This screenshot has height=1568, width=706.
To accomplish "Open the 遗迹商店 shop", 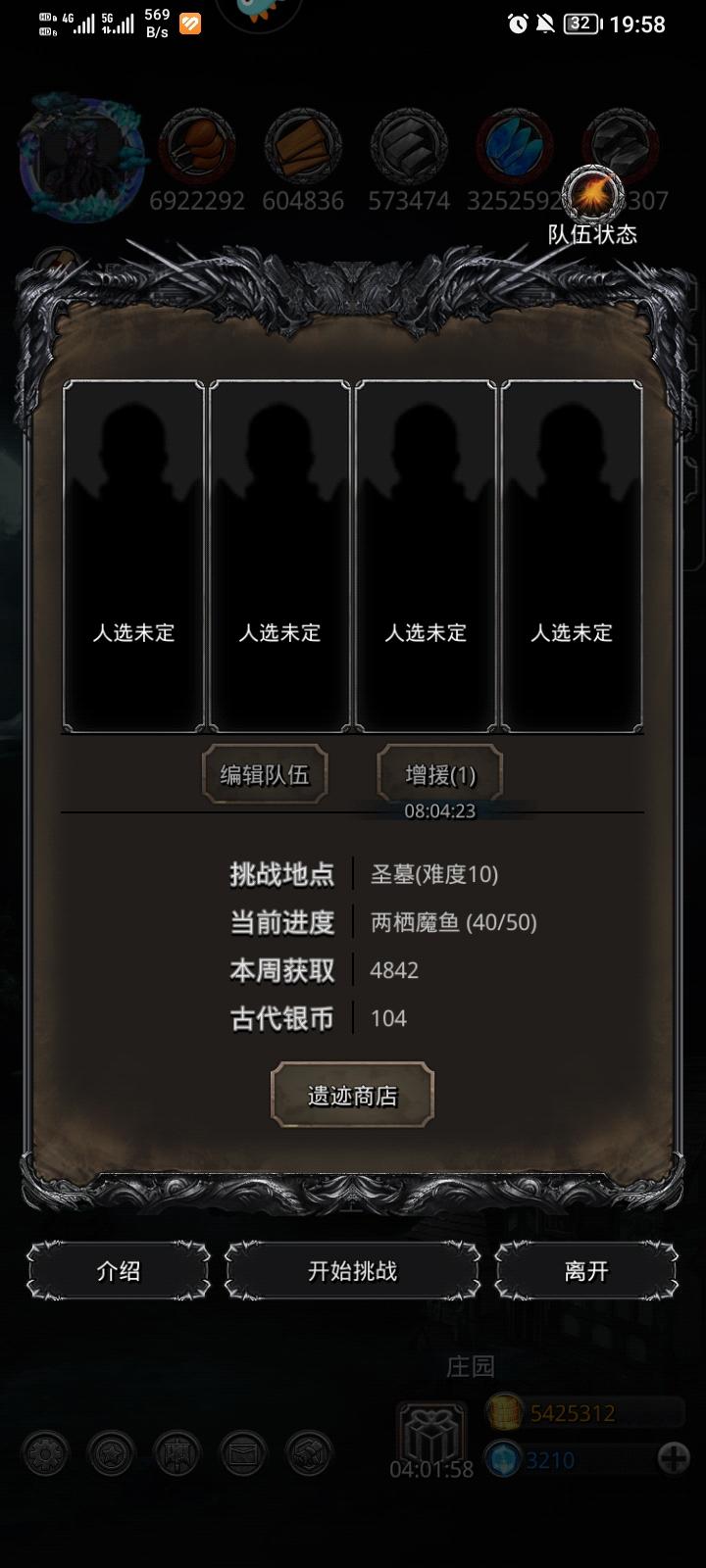I will (352, 1096).
